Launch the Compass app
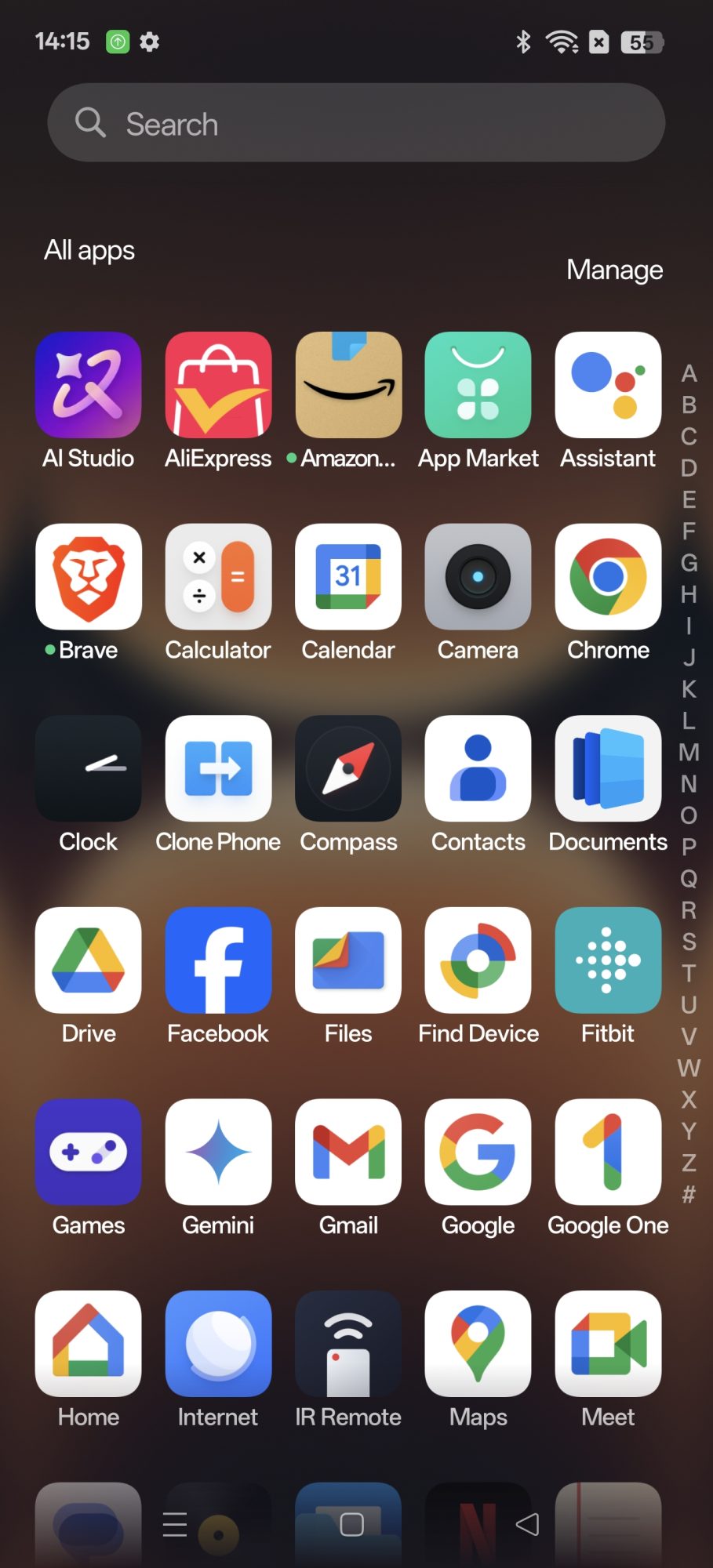This screenshot has width=713, height=1568. (348, 768)
